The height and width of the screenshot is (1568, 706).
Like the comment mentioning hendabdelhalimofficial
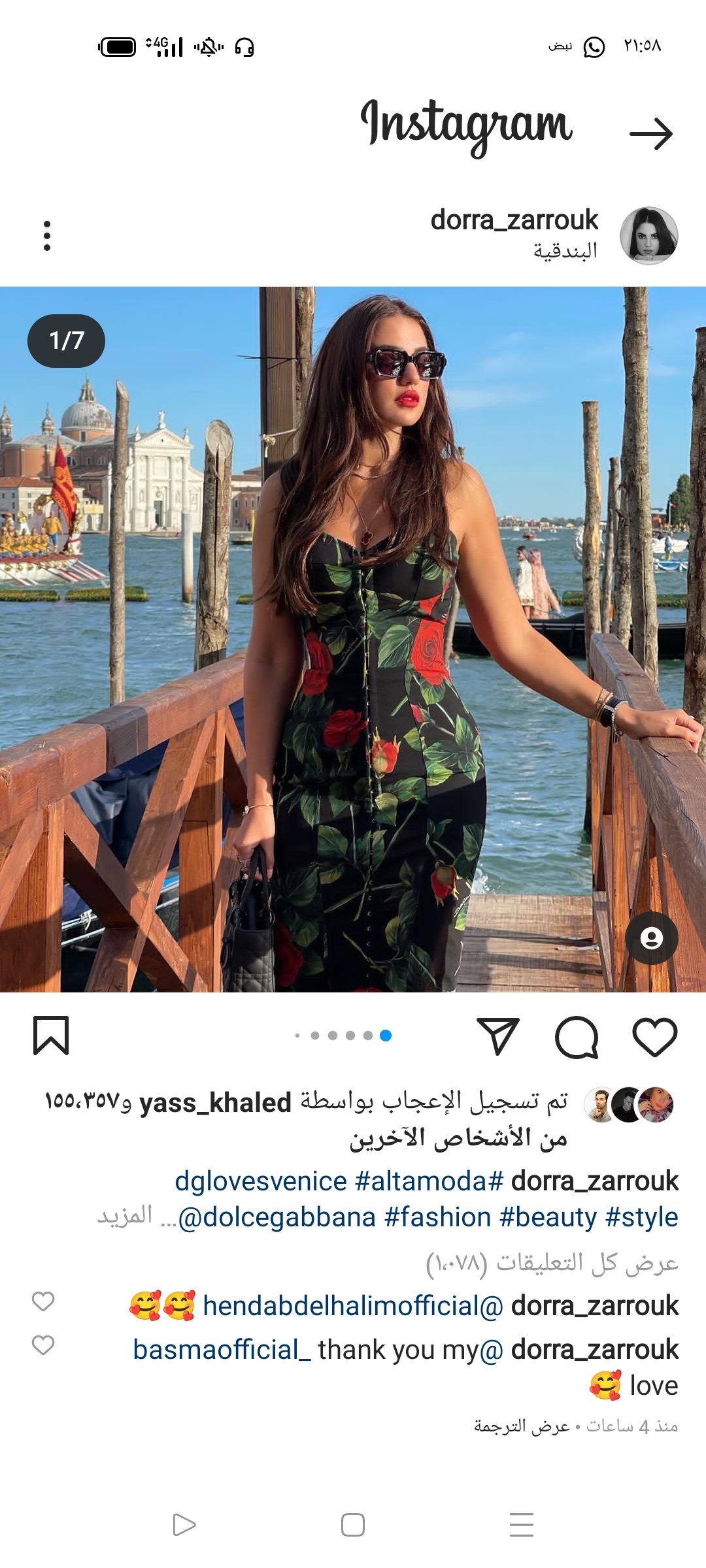tap(43, 1301)
